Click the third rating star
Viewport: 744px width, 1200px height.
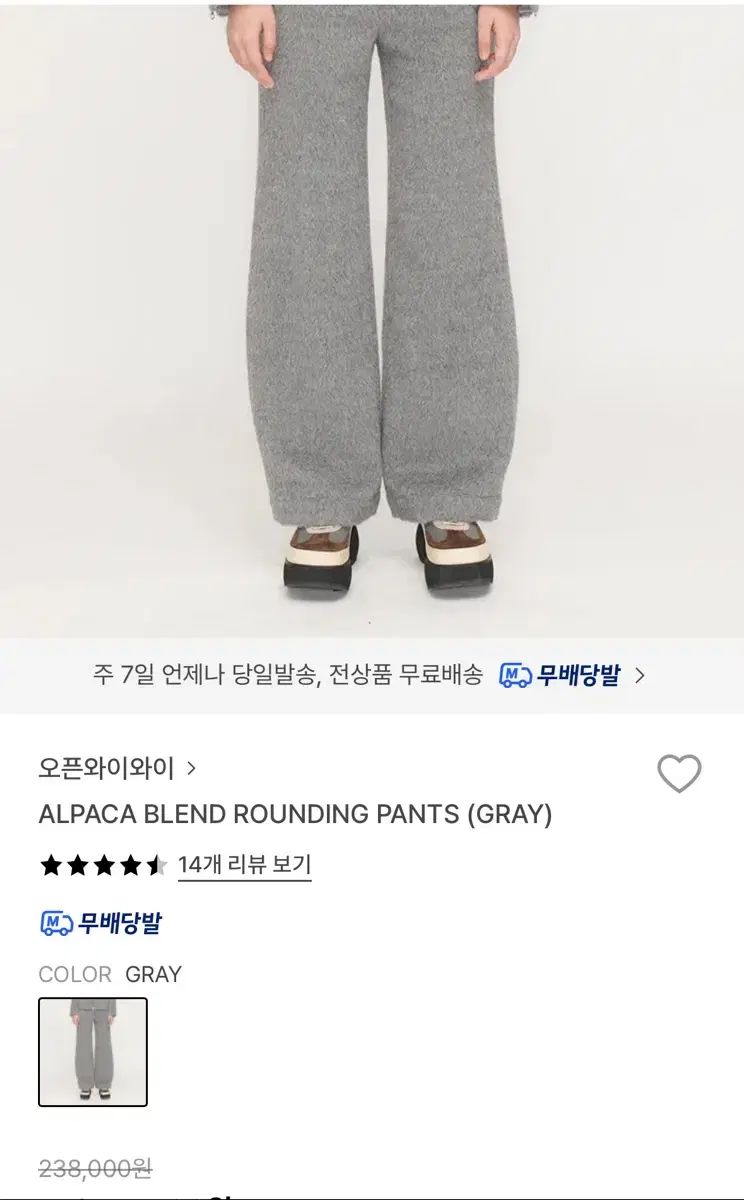point(103,867)
